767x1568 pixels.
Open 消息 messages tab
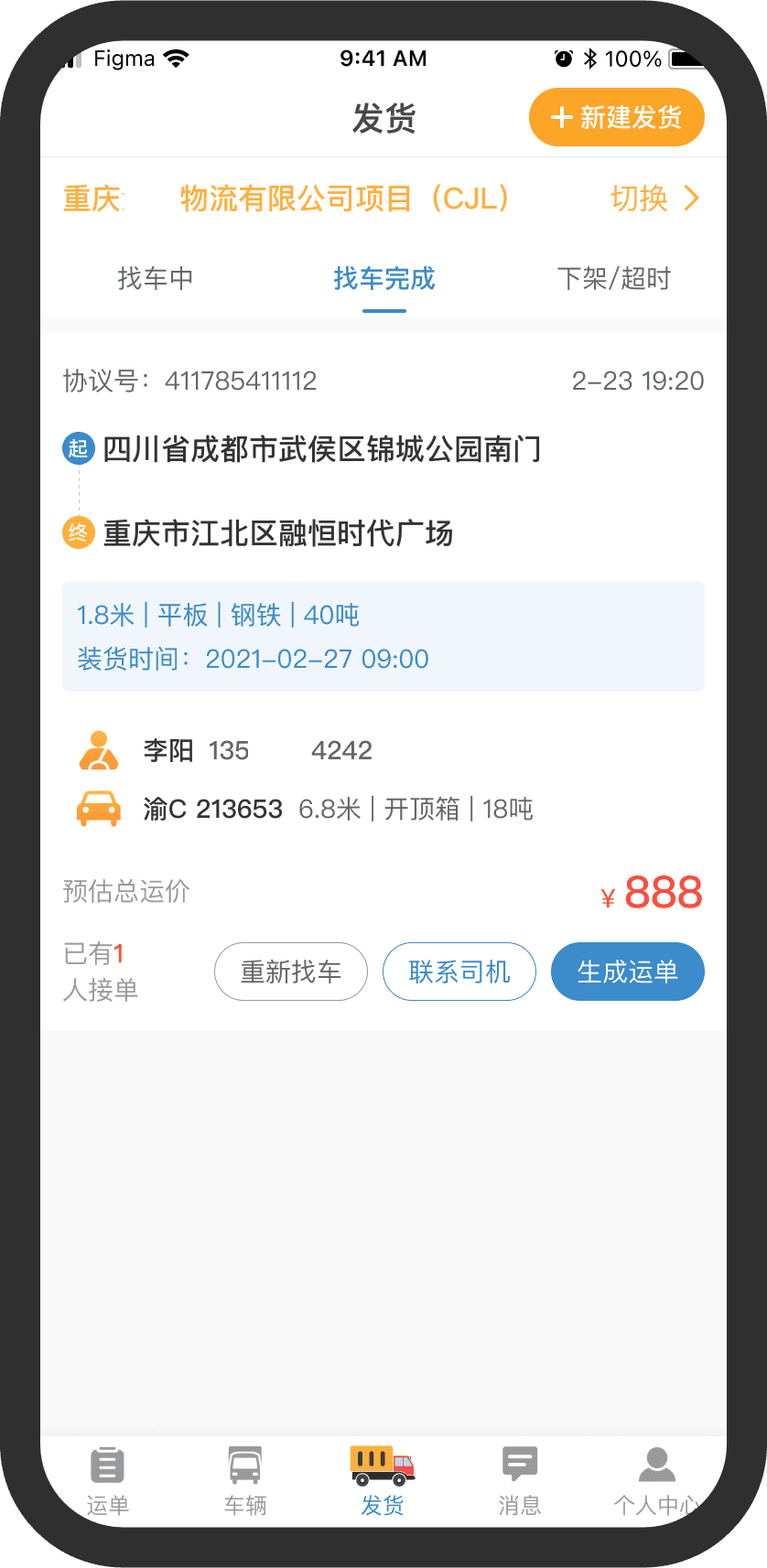coord(520,1482)
